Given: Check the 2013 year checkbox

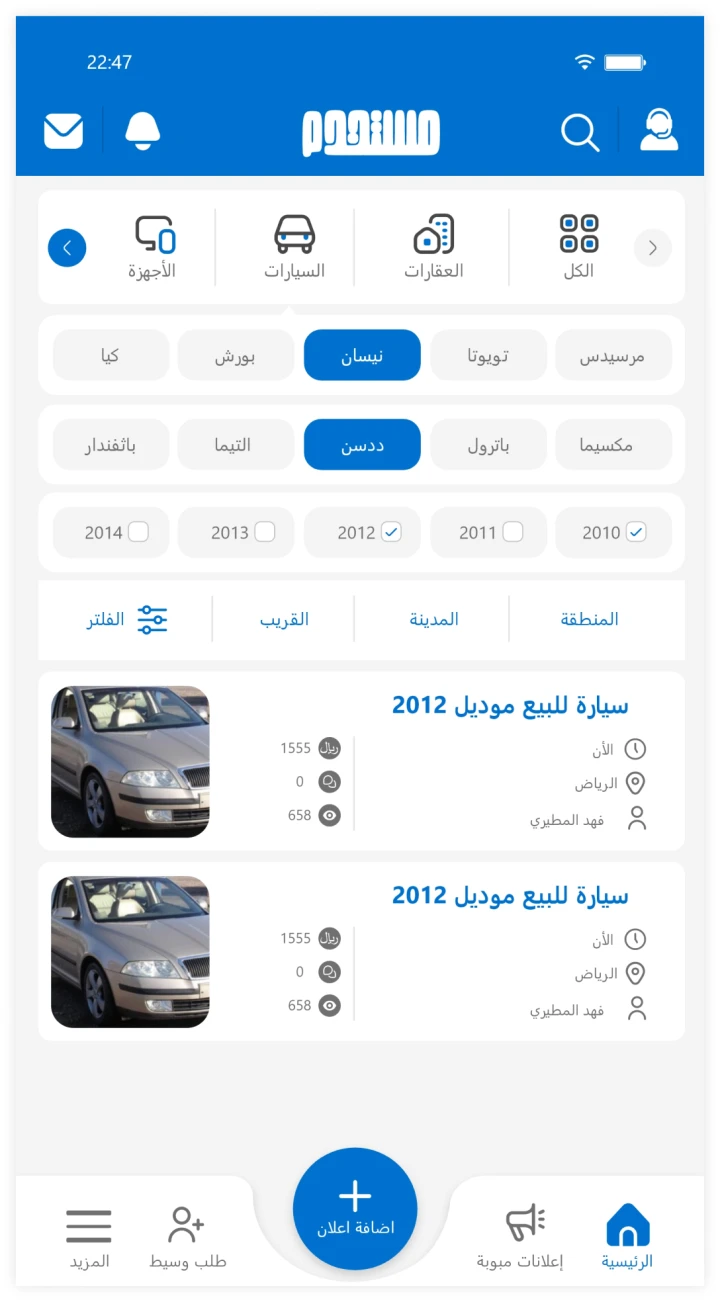Looking at the screenshot, I should [x=264, y=532].
